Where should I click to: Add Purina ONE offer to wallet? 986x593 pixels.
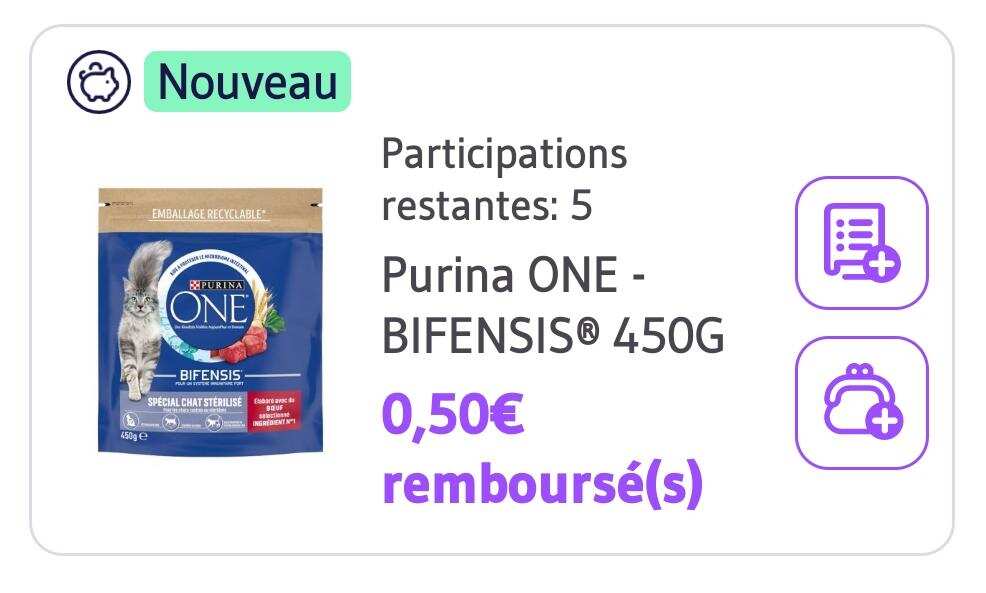[861, 403]
